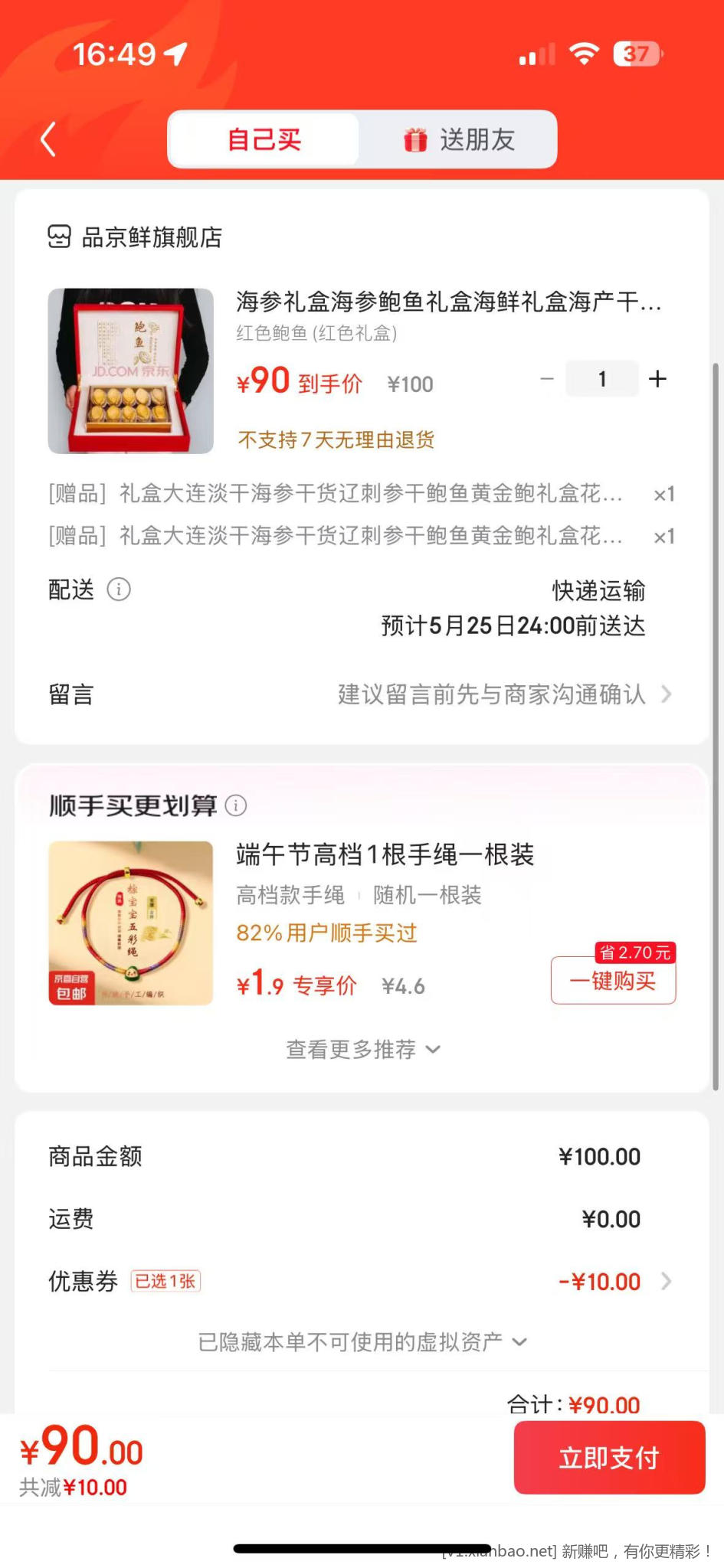Increase quantity with the plus button
The image size is (724, 1568).
point(657,379)
